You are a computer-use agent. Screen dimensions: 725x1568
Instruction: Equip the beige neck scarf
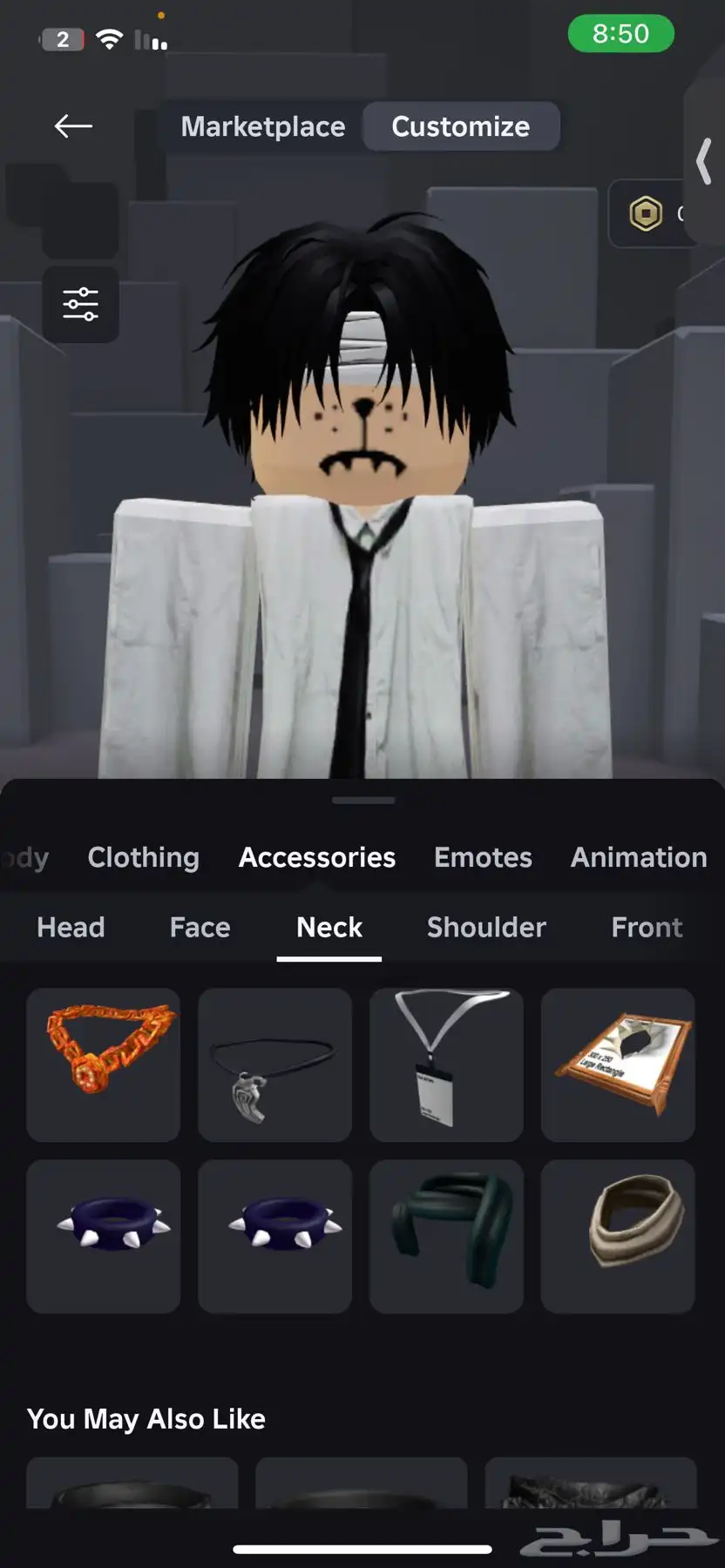[x=618, y=1236]
